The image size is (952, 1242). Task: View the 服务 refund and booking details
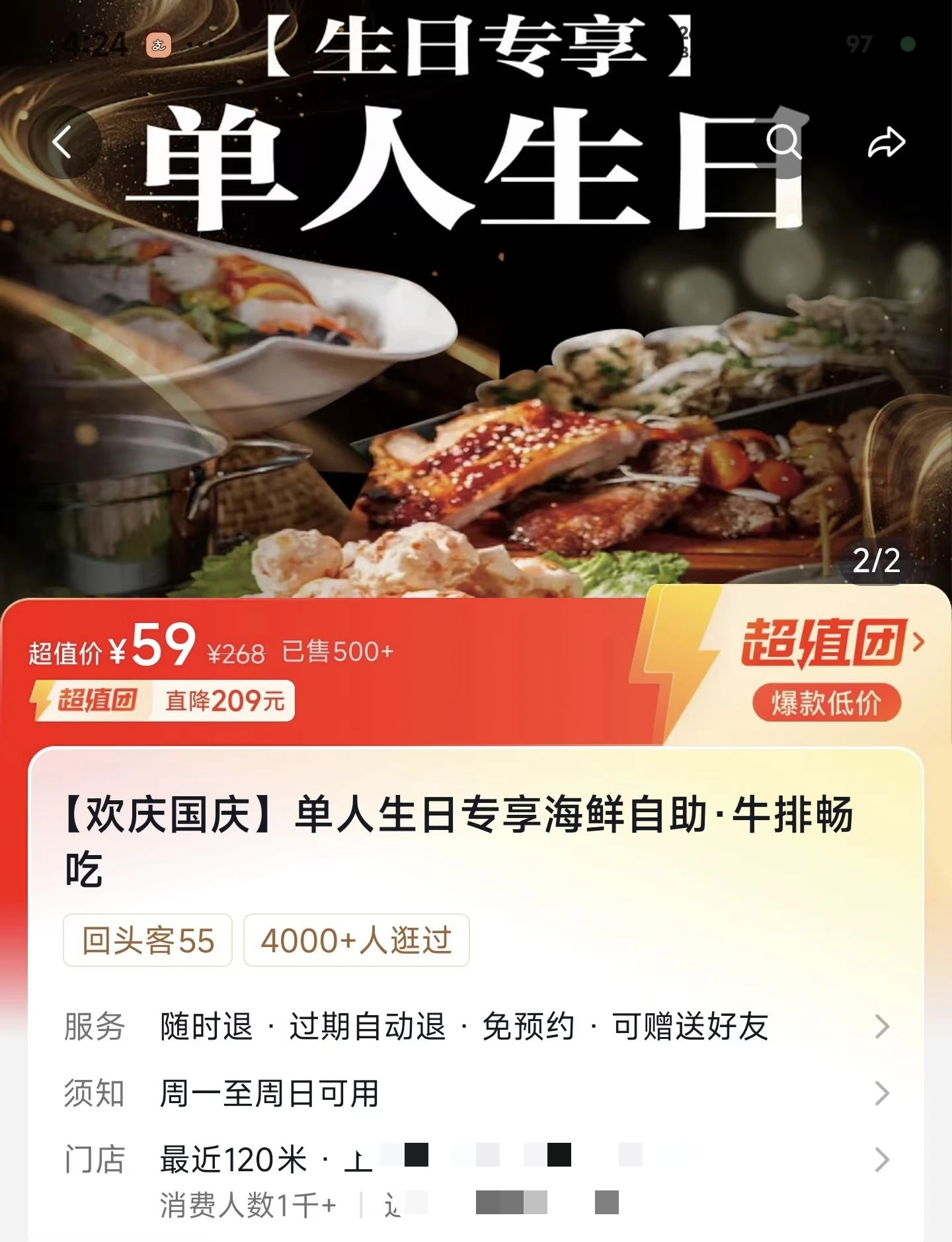[476, 1027]
